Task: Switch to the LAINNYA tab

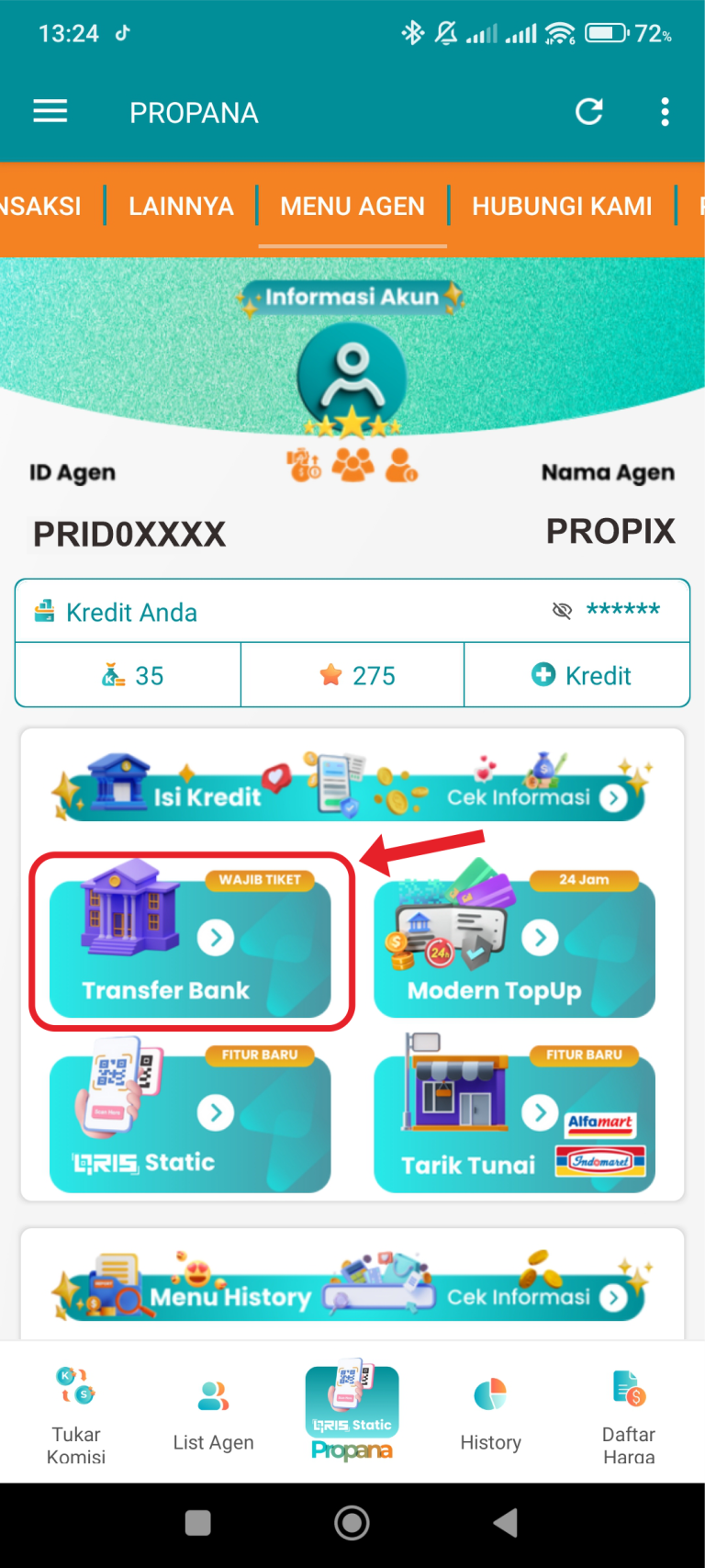Action: pos(181,206)
